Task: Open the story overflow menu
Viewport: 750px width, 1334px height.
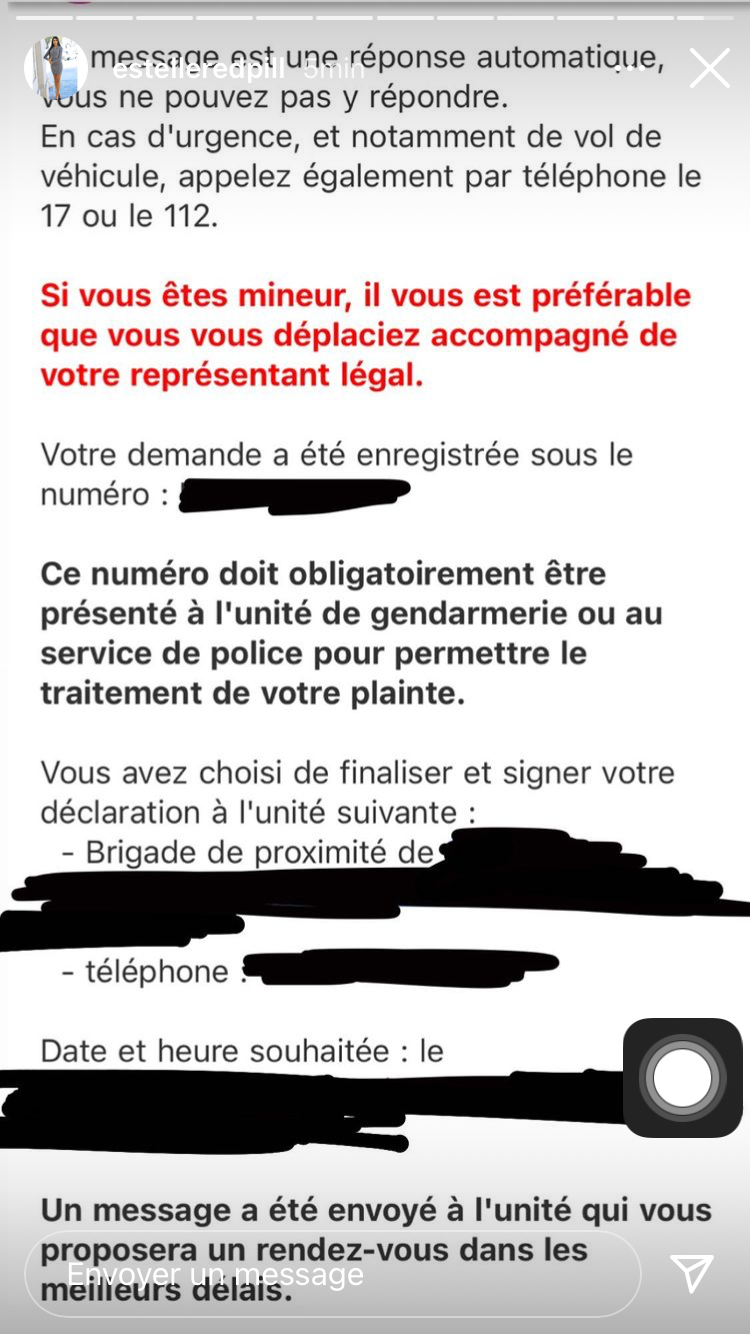Action: point(631,69)
